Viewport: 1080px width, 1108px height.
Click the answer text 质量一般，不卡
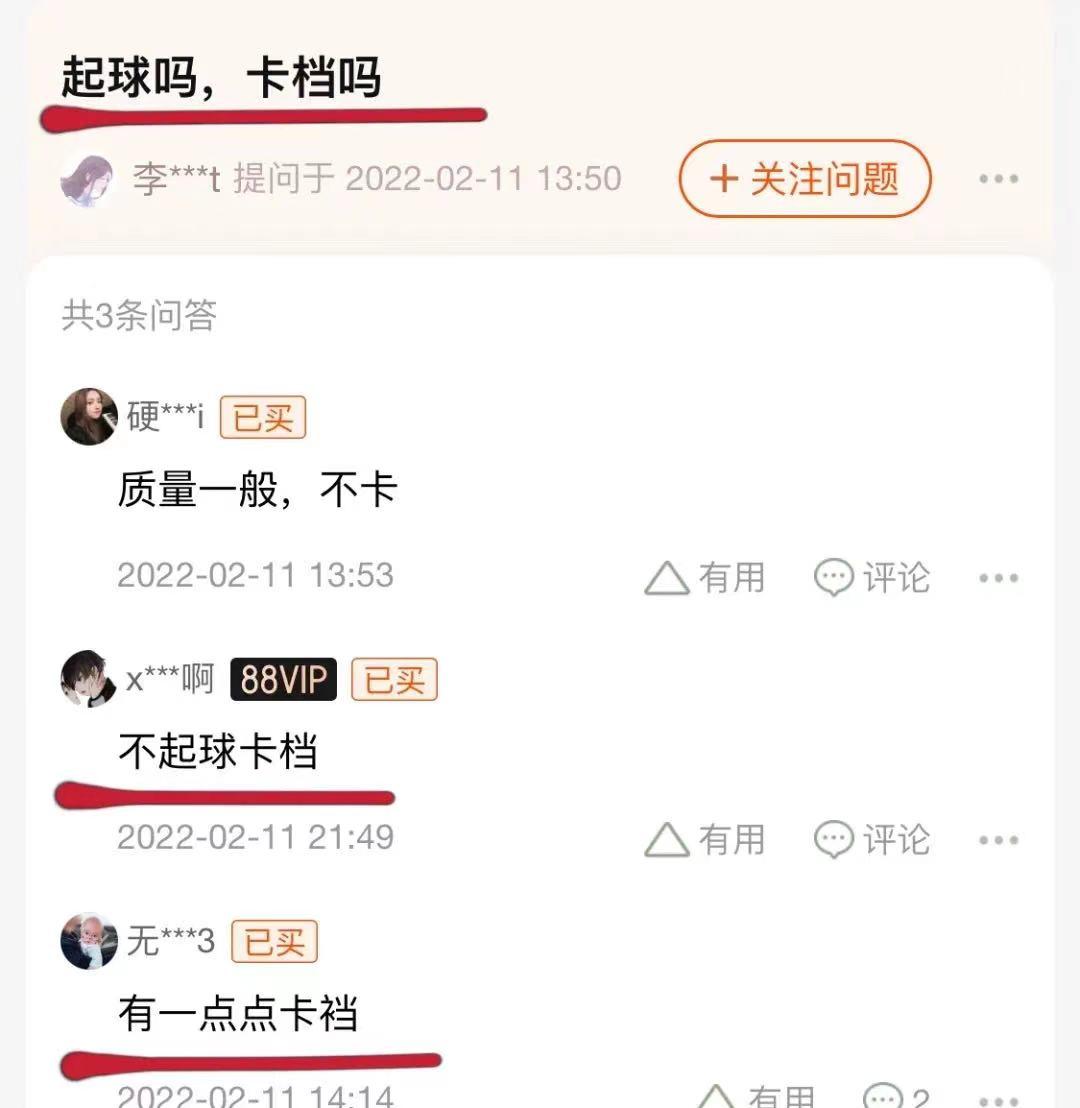(x=257, y=489)
